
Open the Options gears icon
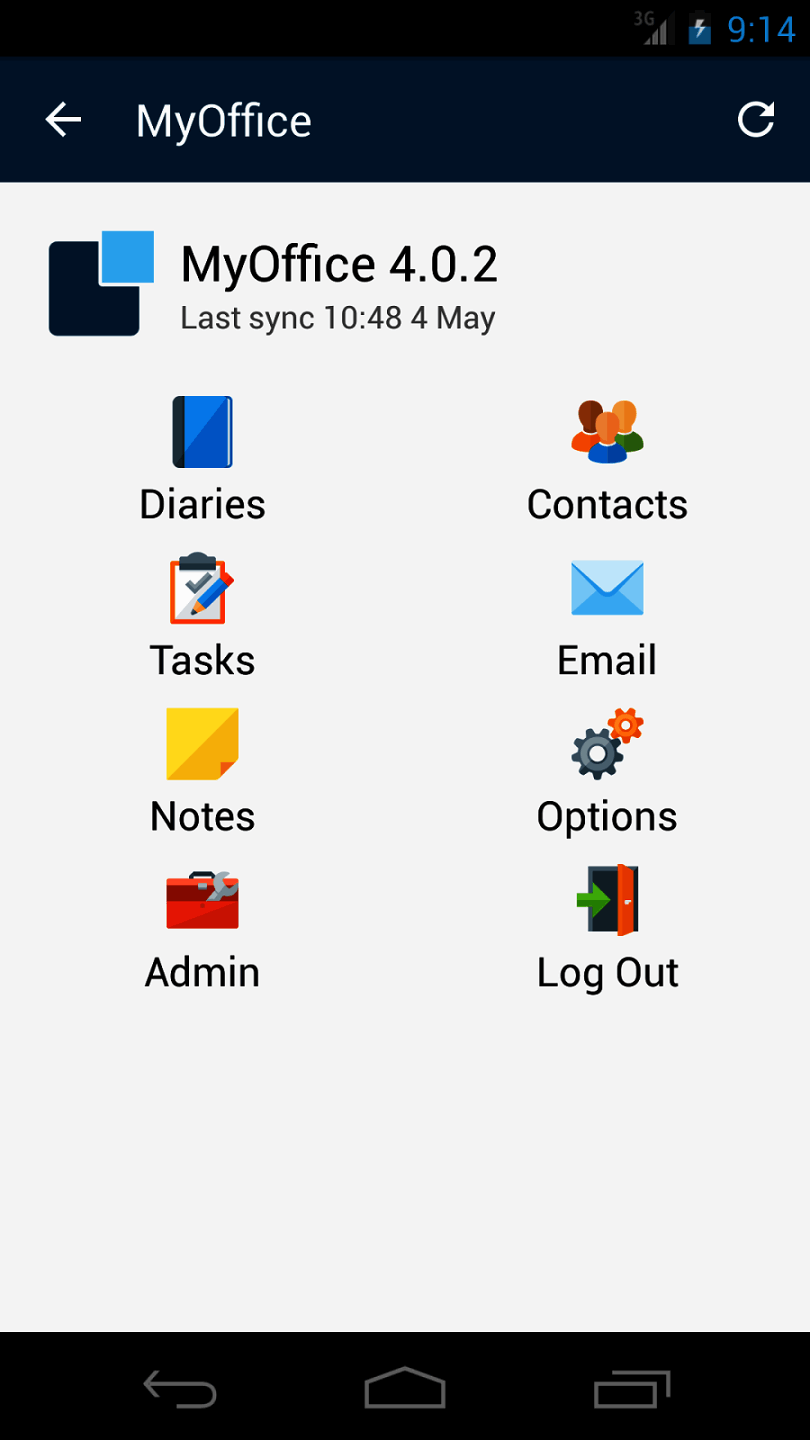(x=607, y=744)
